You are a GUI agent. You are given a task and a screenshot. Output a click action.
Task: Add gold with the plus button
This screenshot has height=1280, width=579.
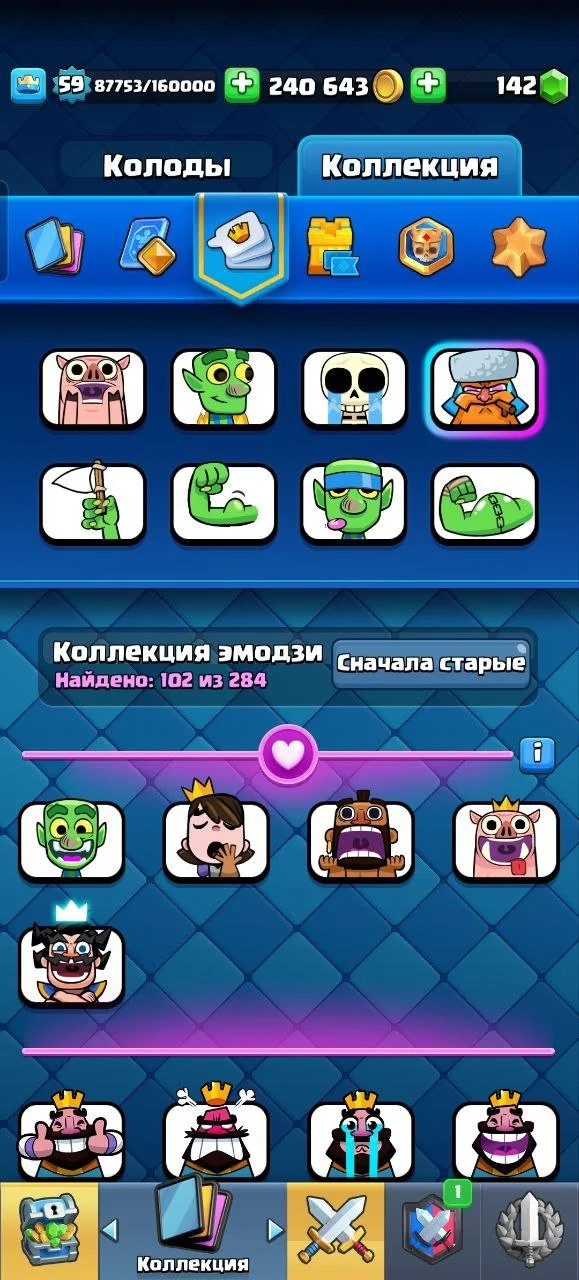pyautogui.click(x=241, y=86)
